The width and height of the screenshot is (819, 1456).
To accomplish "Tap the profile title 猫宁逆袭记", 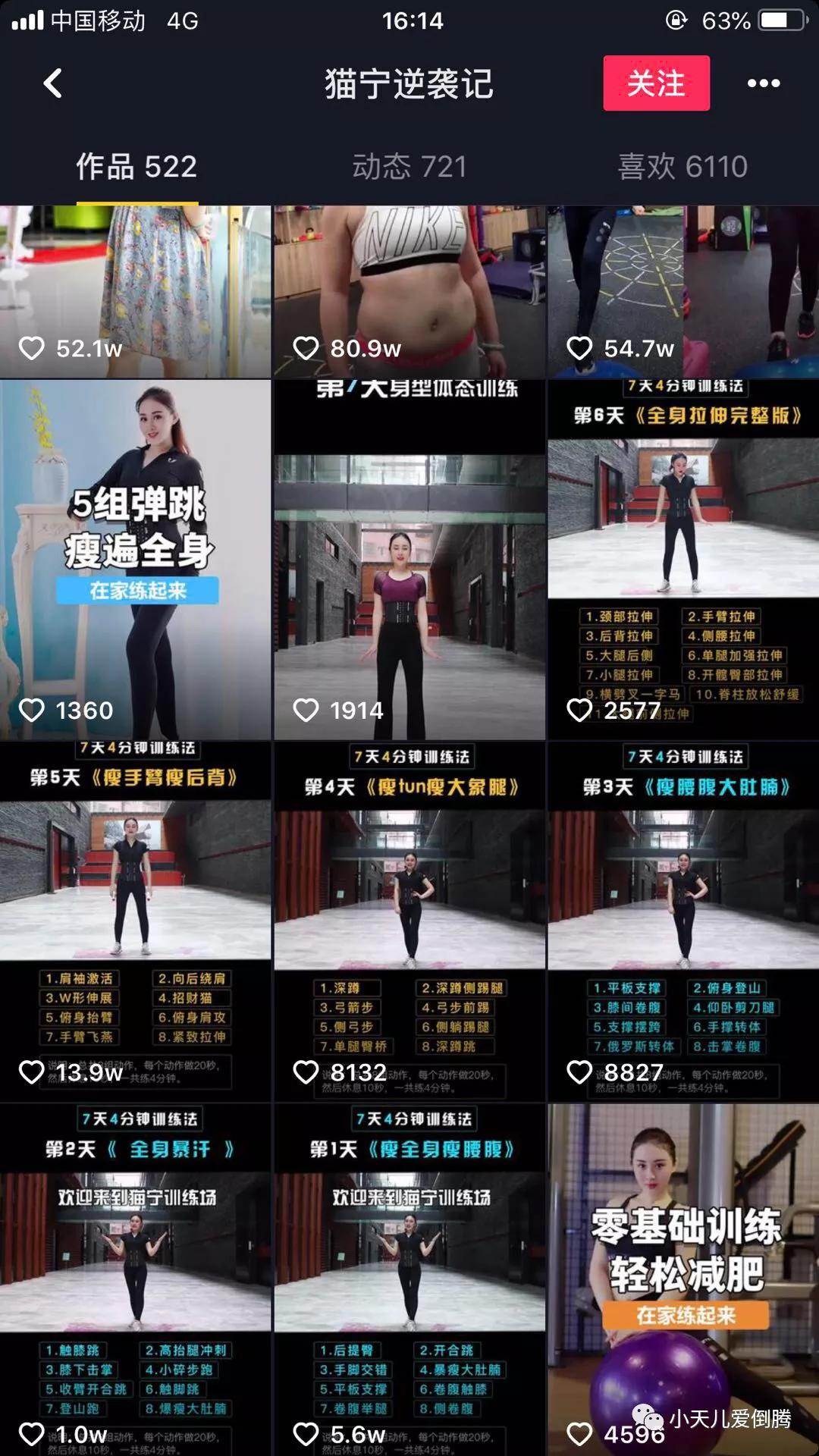I will pyautogui.click(x=409, y=85).
